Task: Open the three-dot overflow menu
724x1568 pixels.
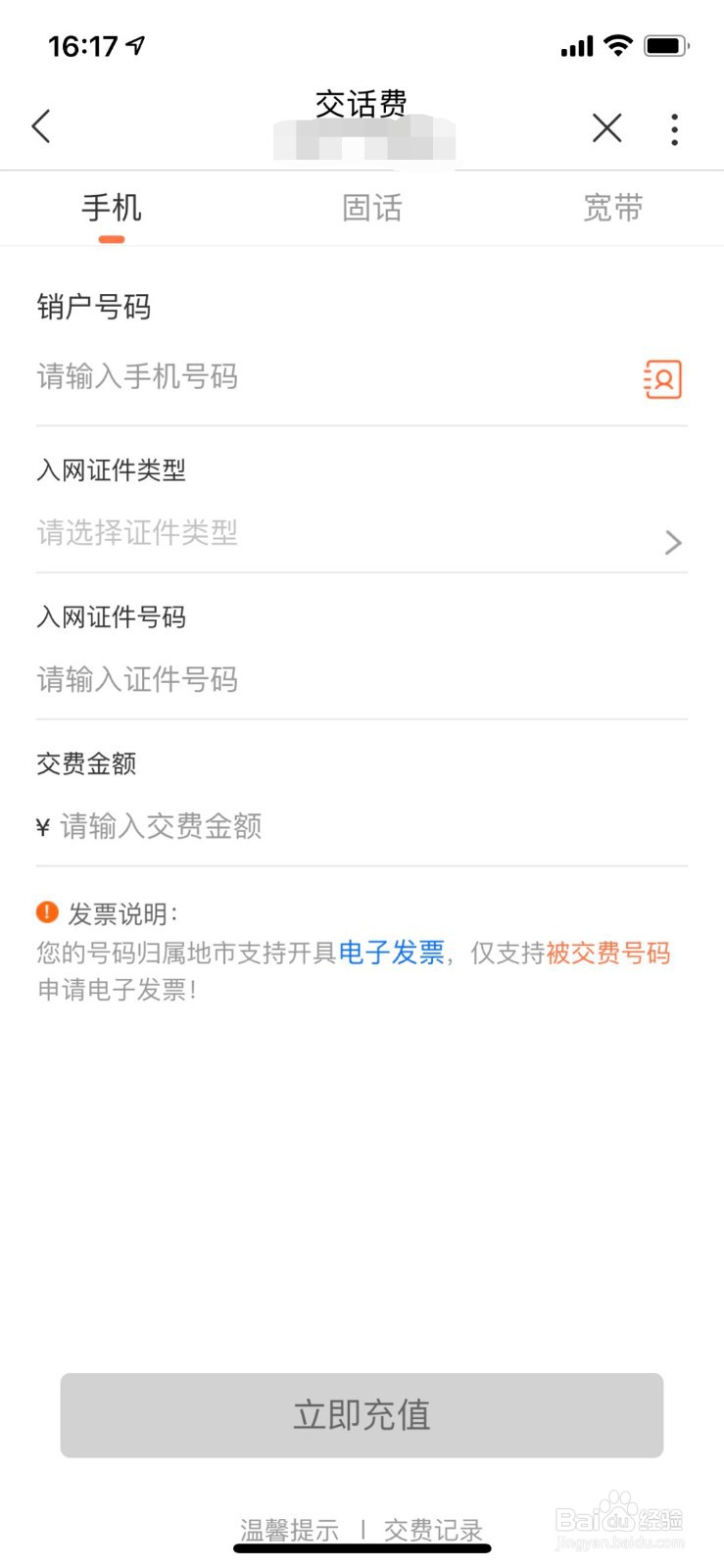Action: tap(674, 128)
